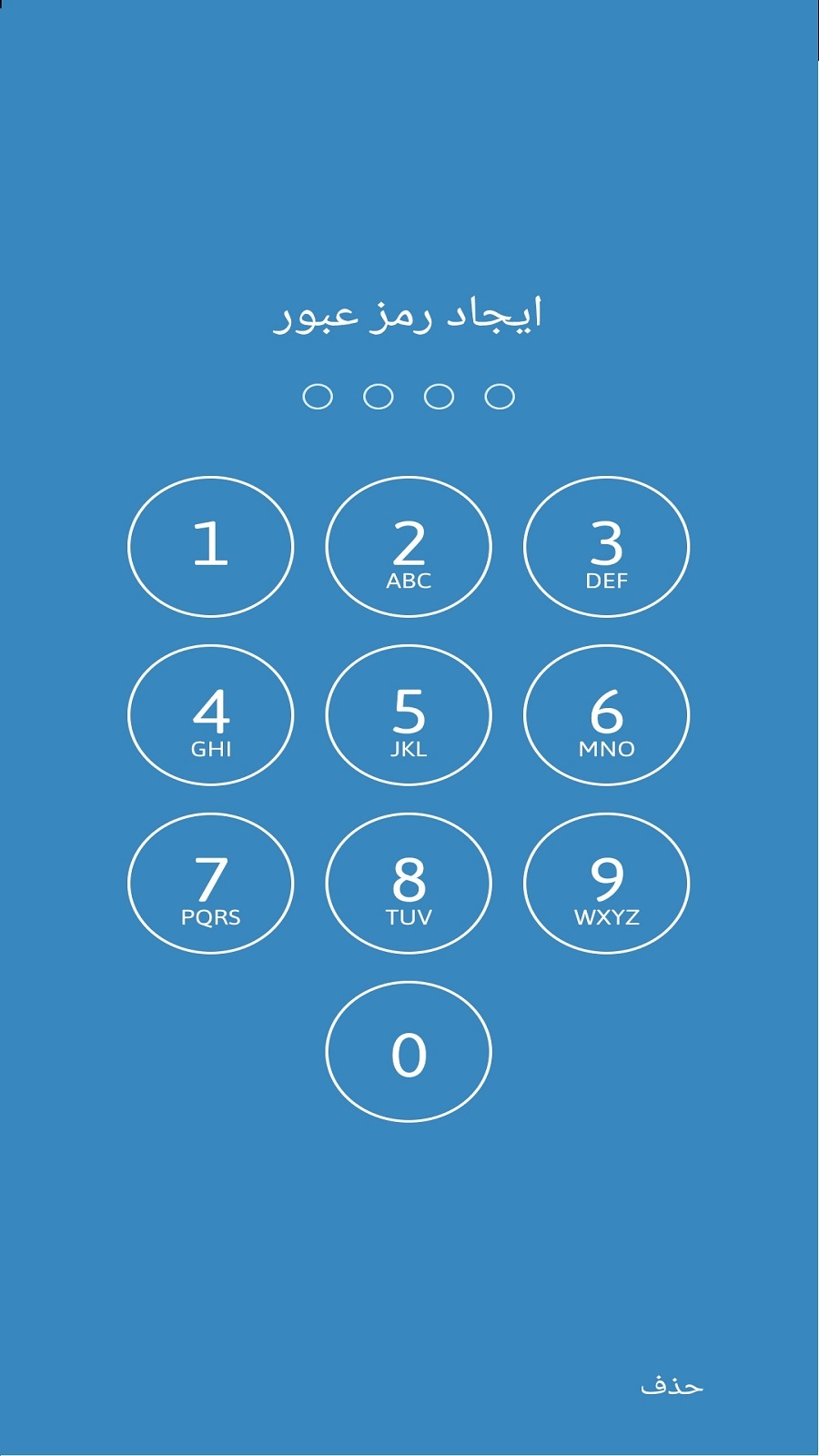
Task: Tap the 4 GHI key
Action: tap(210, 714)
